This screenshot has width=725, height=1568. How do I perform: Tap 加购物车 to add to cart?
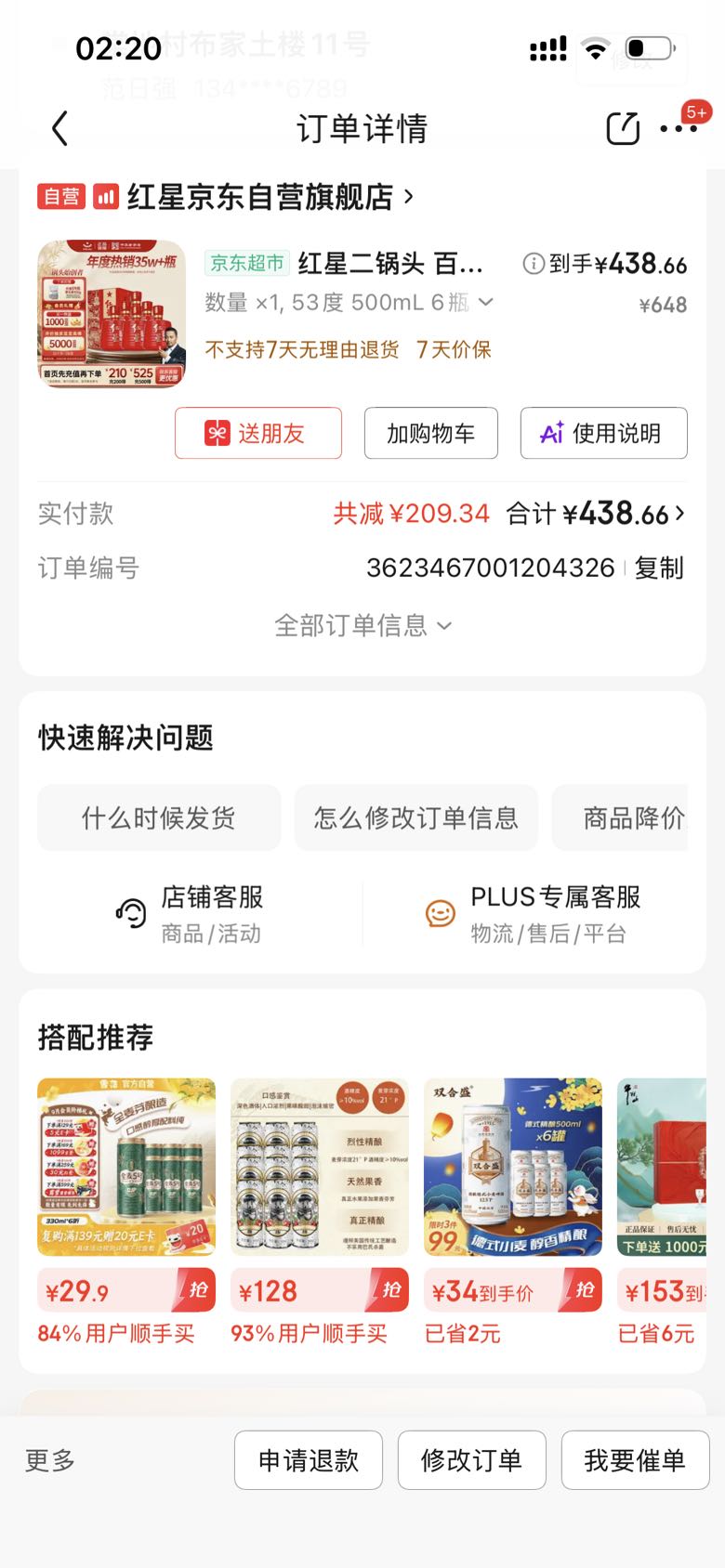431,433
